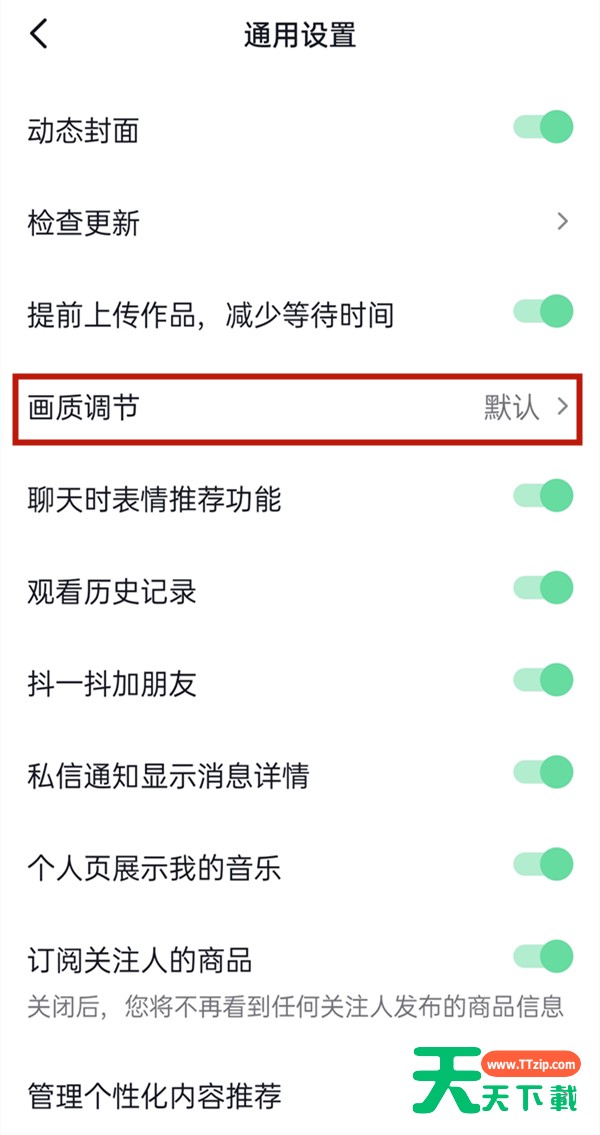Turn off 聊天时表情推荐功能
Viewport: 600px width, 1135px height.
point(544,496)
